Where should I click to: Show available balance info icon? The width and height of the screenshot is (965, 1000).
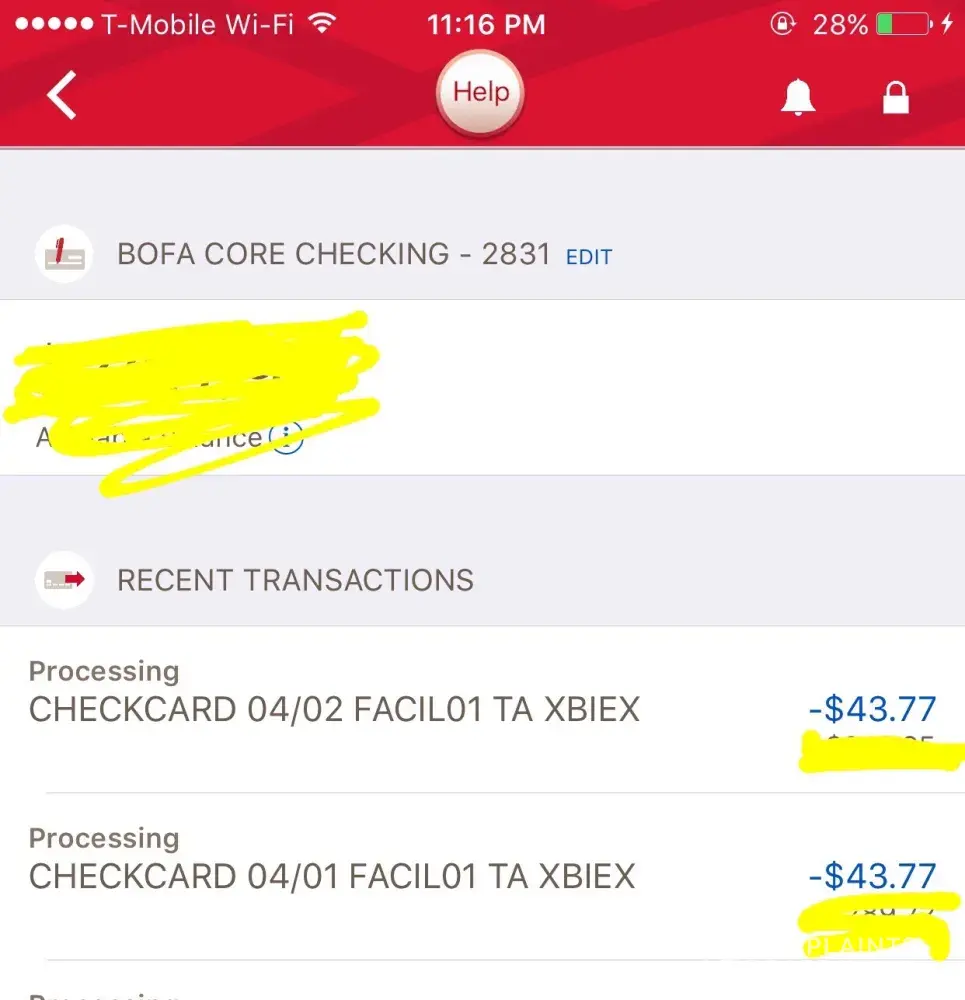pos(286,438)
